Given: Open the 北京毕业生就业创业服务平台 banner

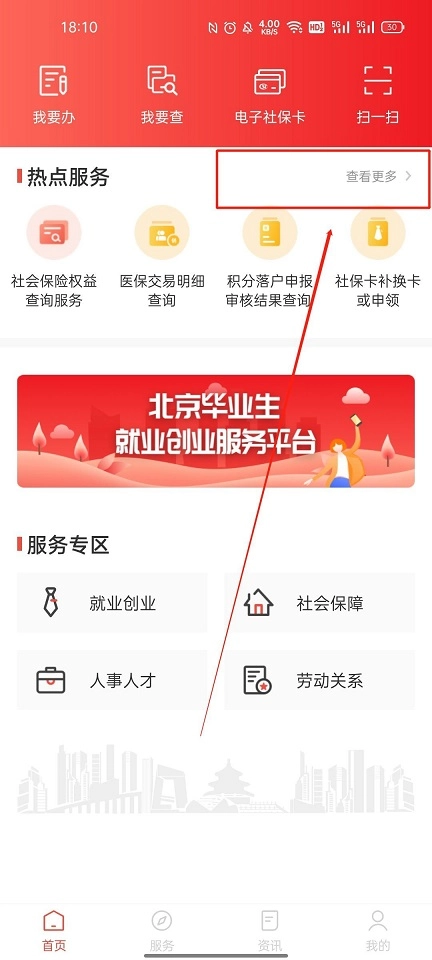Looking at the screenshot, I should [x=216, y=431].
